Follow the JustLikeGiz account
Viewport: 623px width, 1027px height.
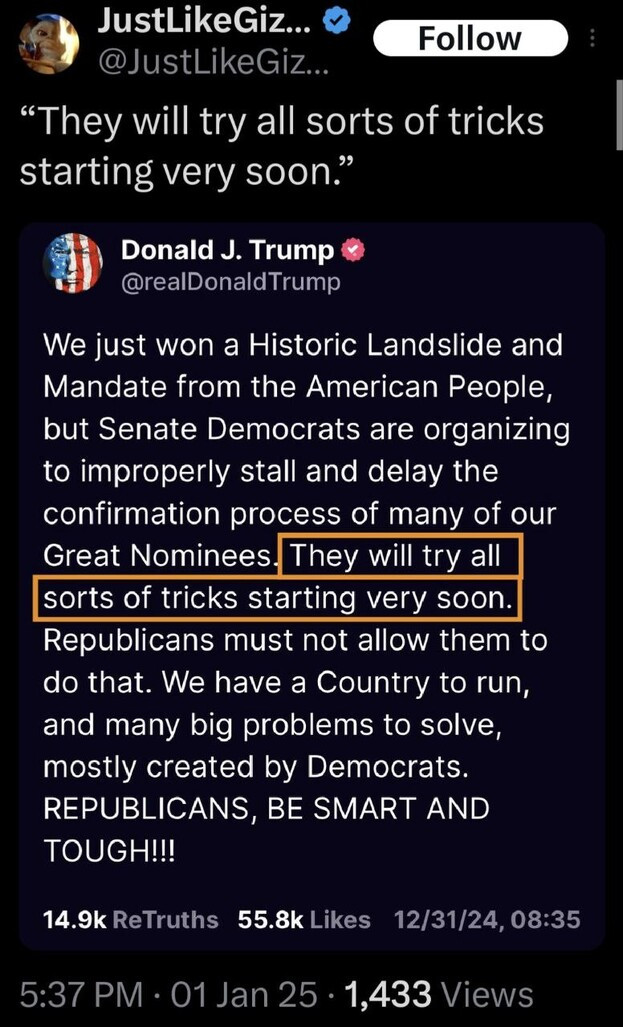coord(469,39)
